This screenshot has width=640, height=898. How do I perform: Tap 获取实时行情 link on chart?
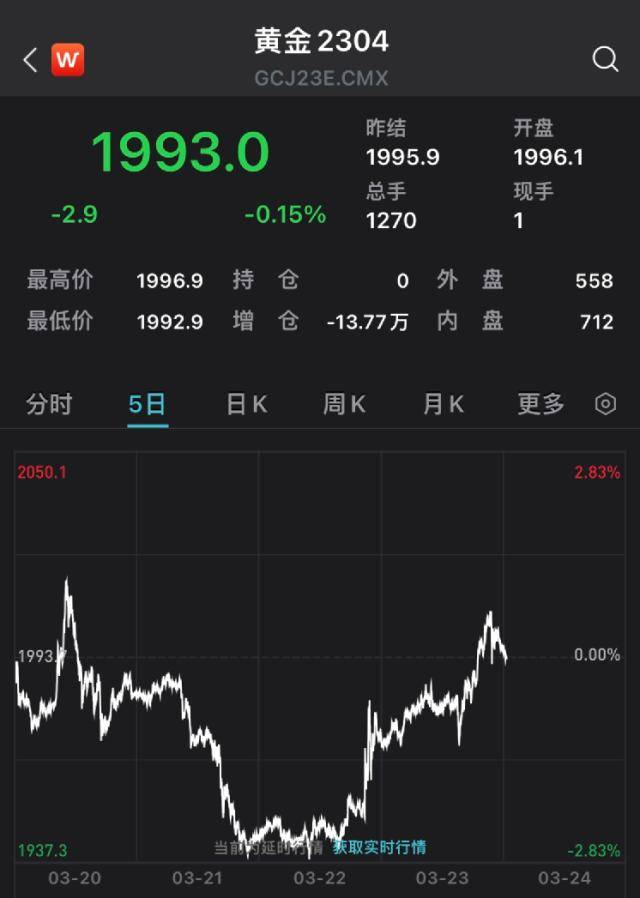pyautogui.click(x=380, y=848)
